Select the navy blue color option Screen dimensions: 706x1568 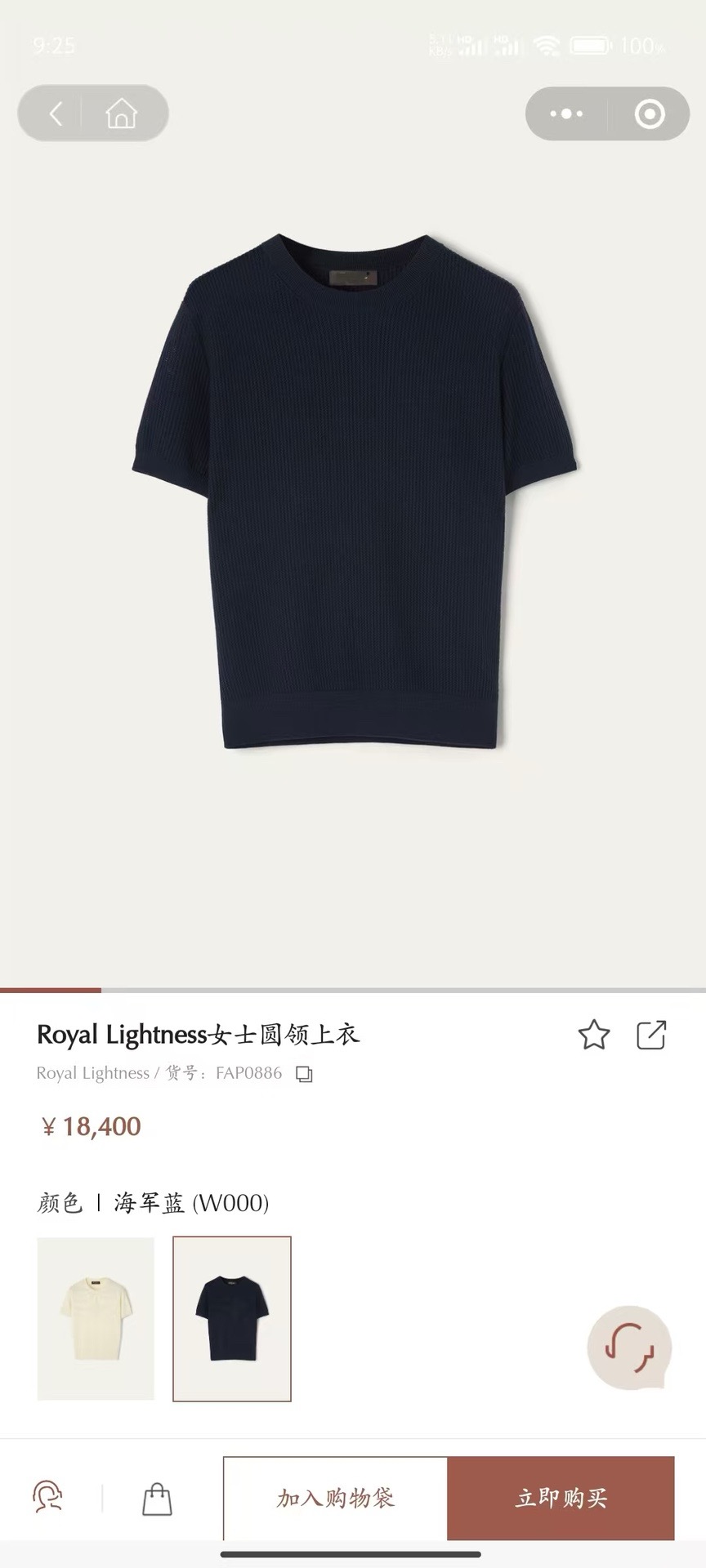pyautogui.click(x=232, y=1319)
